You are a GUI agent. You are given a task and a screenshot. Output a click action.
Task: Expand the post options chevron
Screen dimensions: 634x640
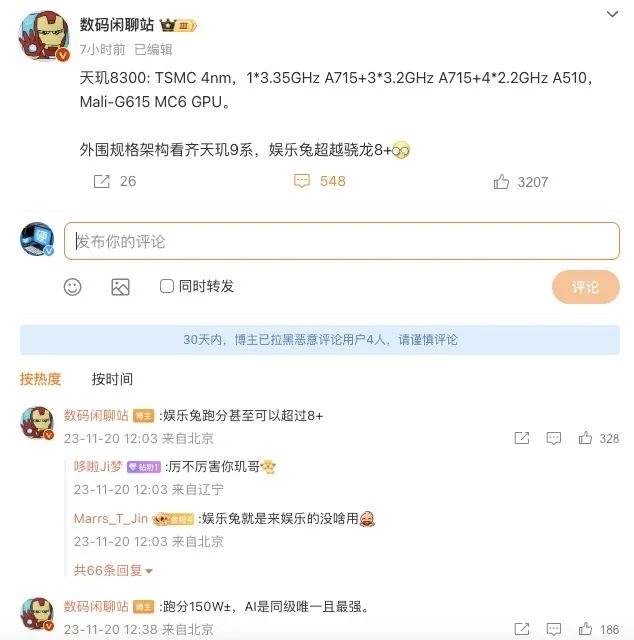[x=613, y=14]
